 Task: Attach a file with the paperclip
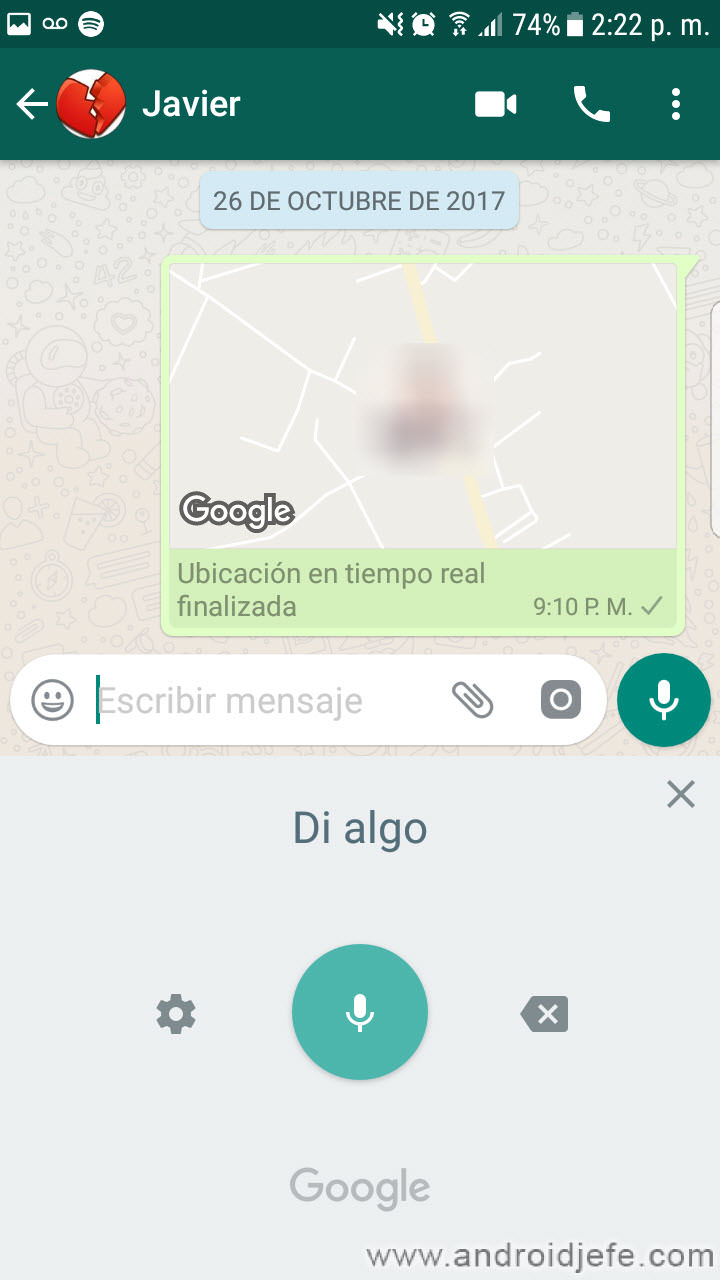[x=473, y=700]
